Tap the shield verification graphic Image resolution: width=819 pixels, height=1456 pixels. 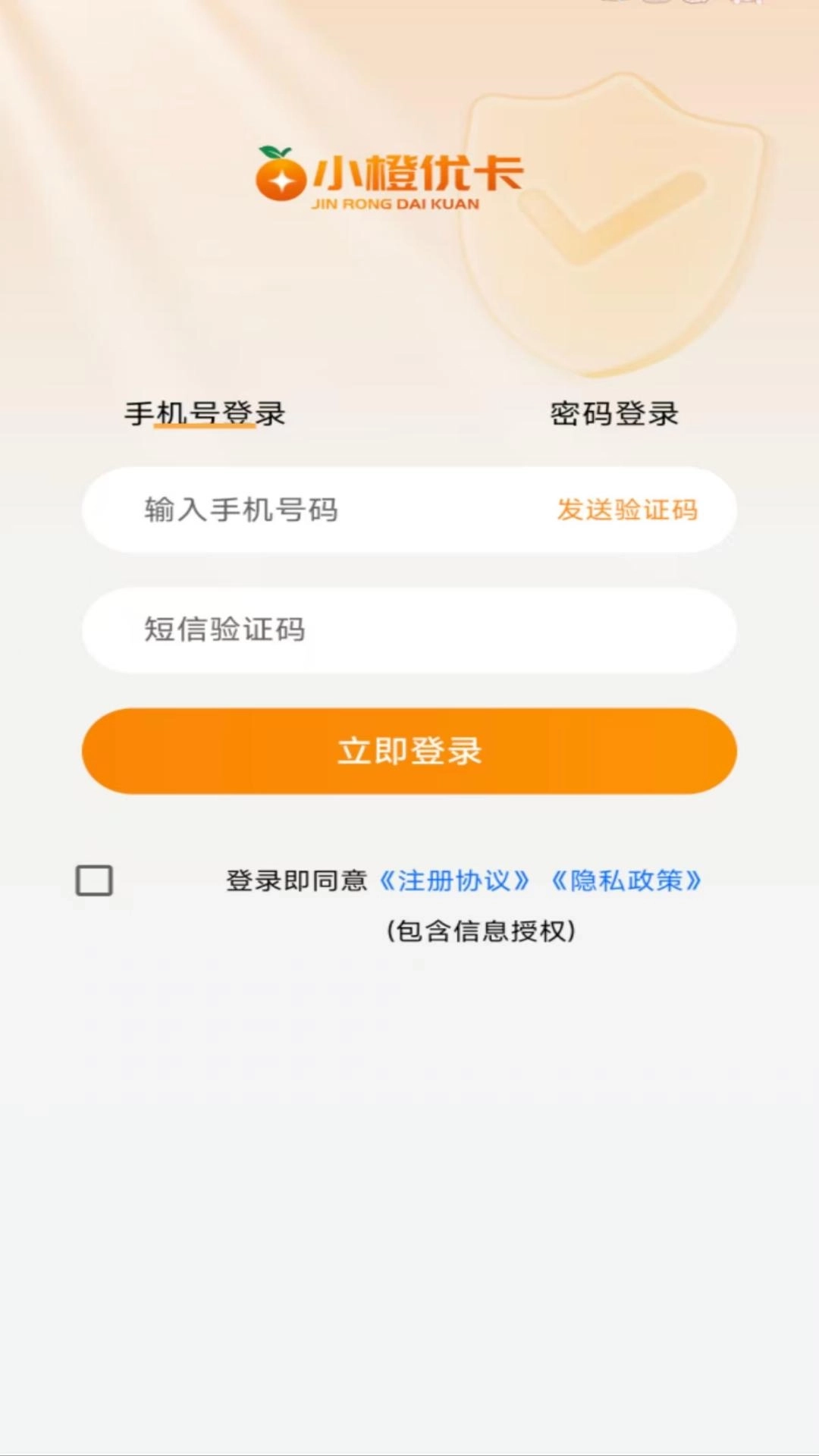614,227
